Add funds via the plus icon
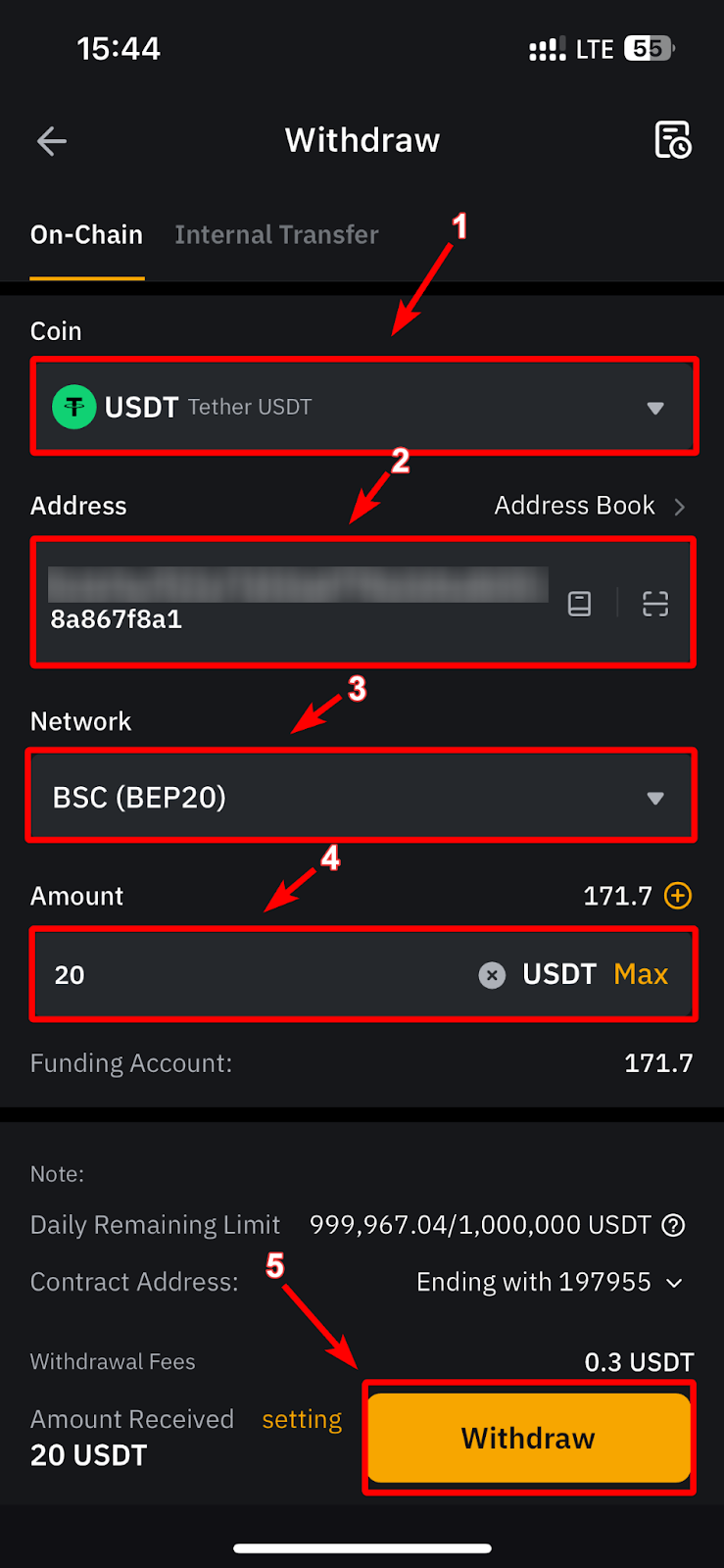Viewport: 724px width, 1568px height. click(x=678, y=896)
